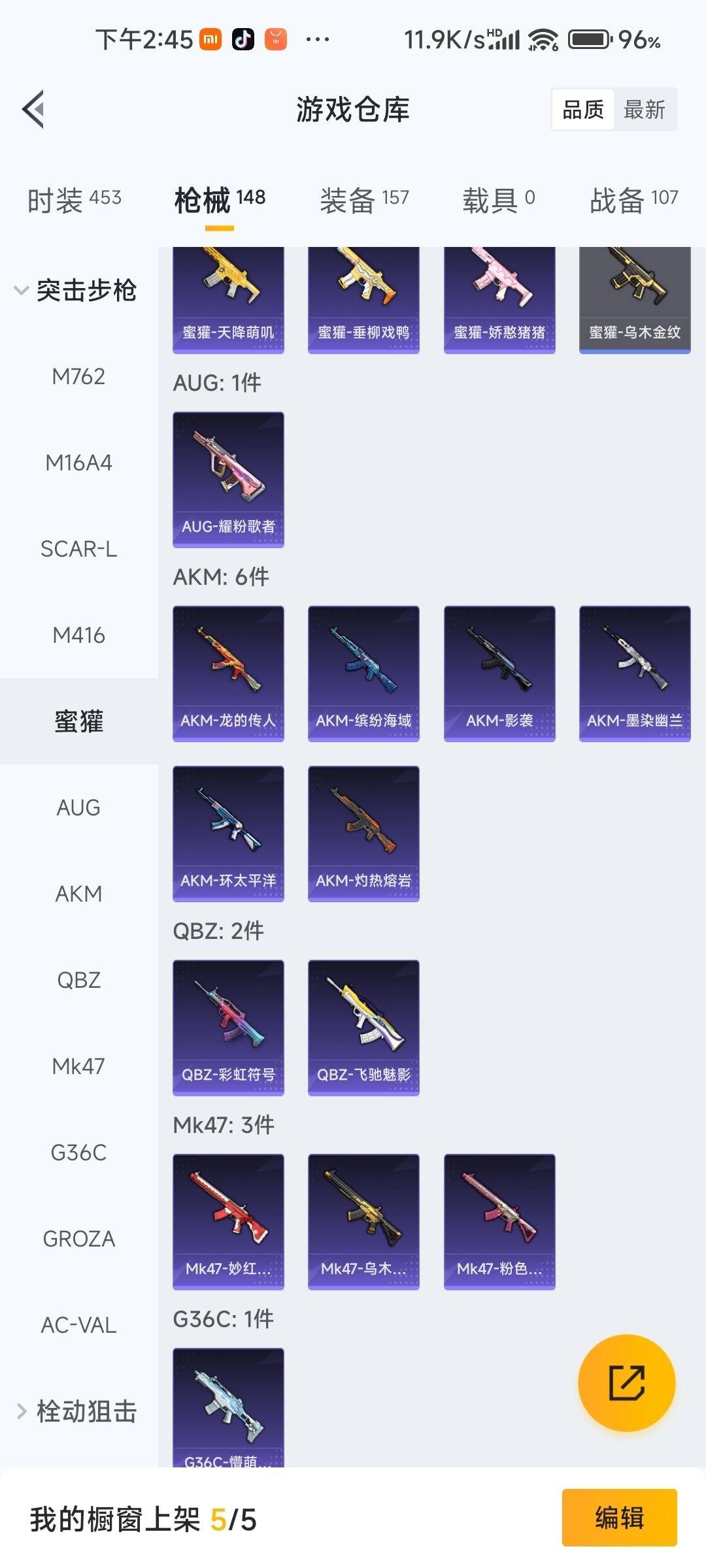
Task: Open the AUG-耀粉歌者 skin card
Action: click(x=228, y=479)
